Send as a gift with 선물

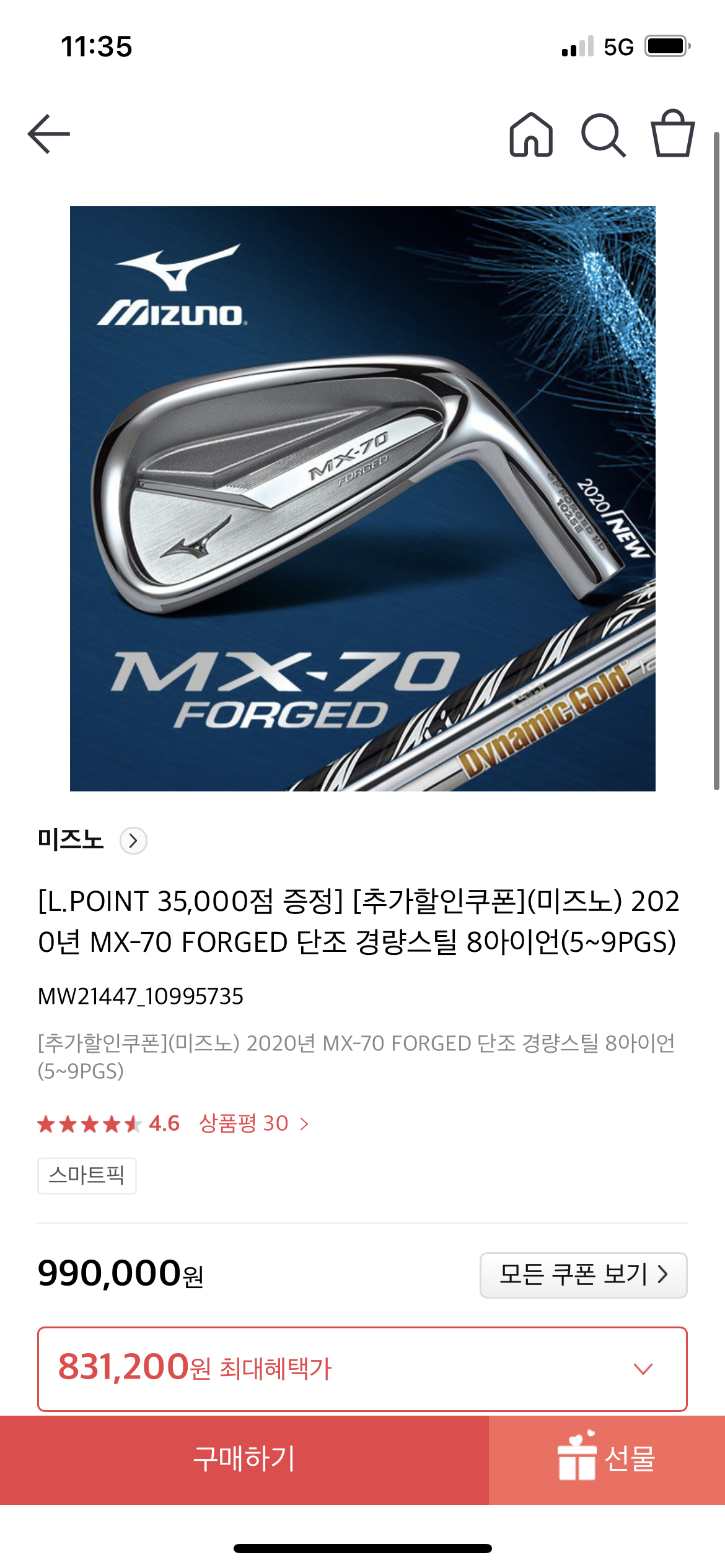coord(607,1459)
